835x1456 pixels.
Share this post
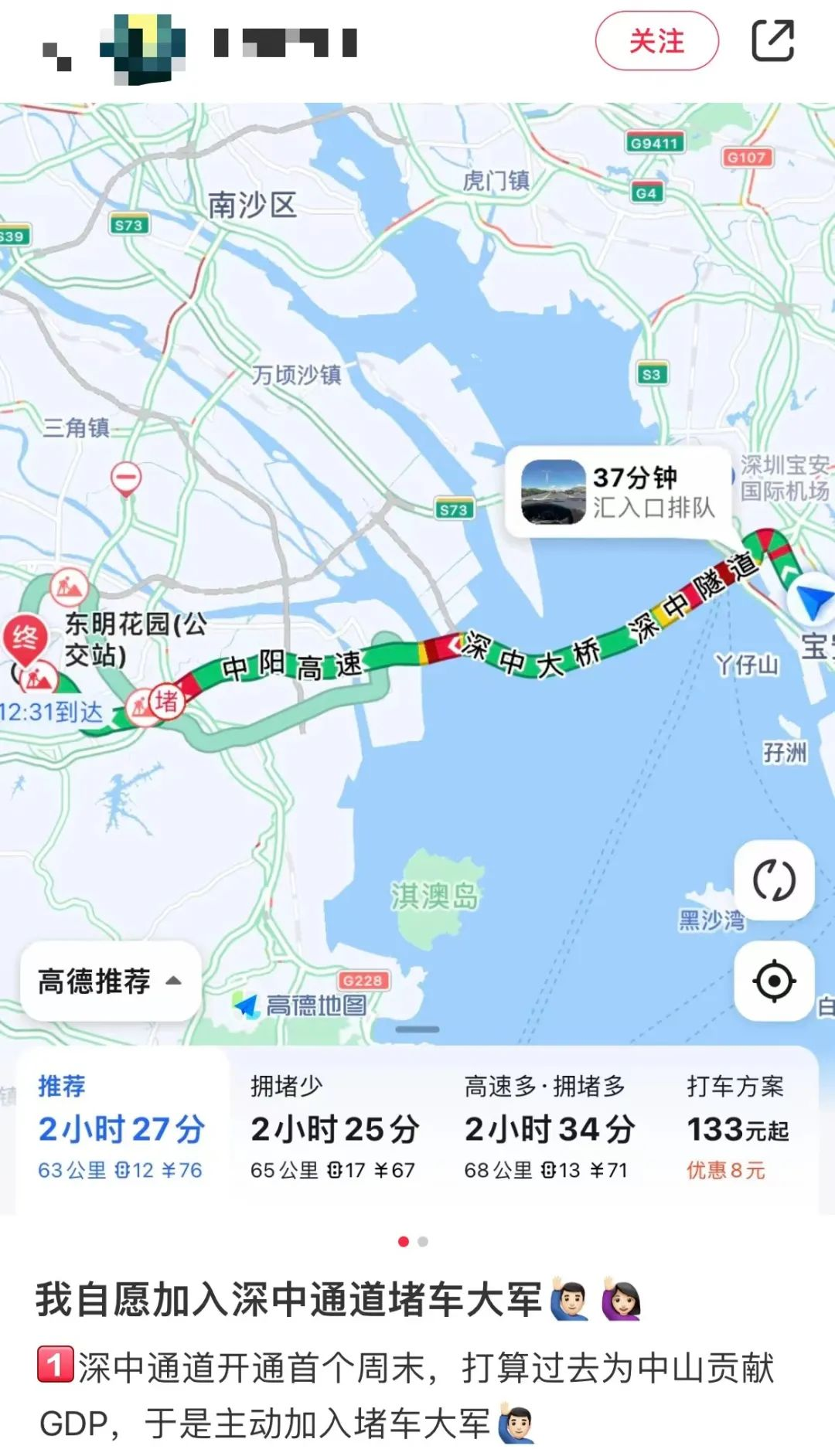[x=772, y=41]
